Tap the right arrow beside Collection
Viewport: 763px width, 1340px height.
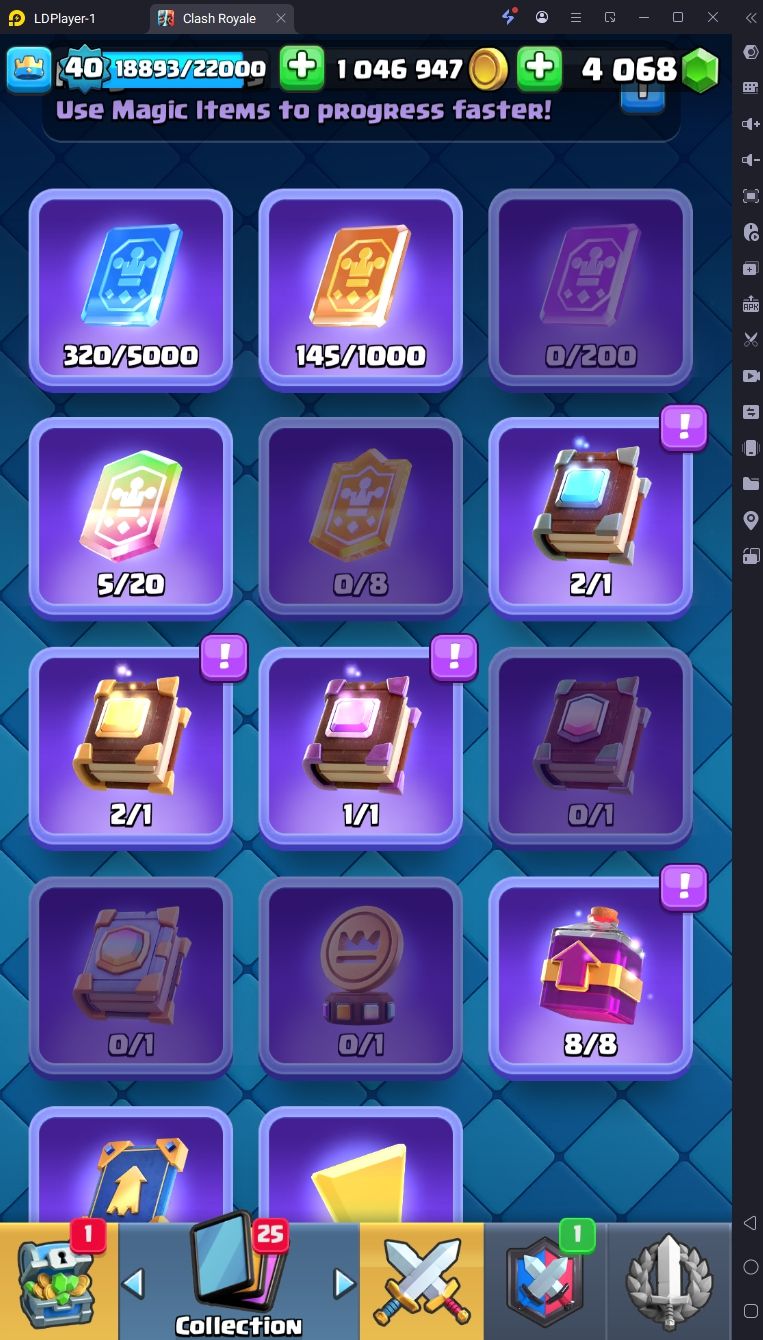click(x=344, y=1282)
